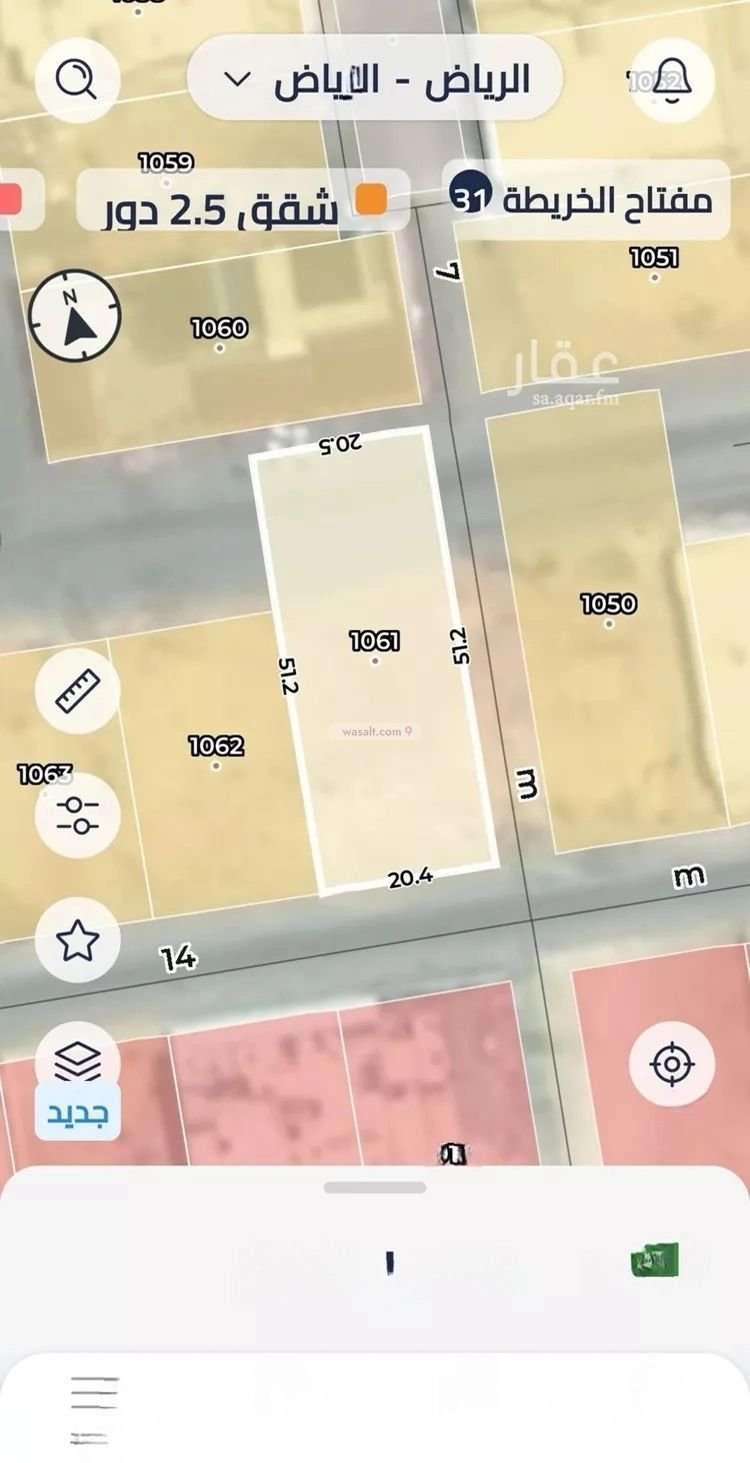Tap the compass to reset north
Viewport: 750px width, 1463px height.
coord(75,316)
